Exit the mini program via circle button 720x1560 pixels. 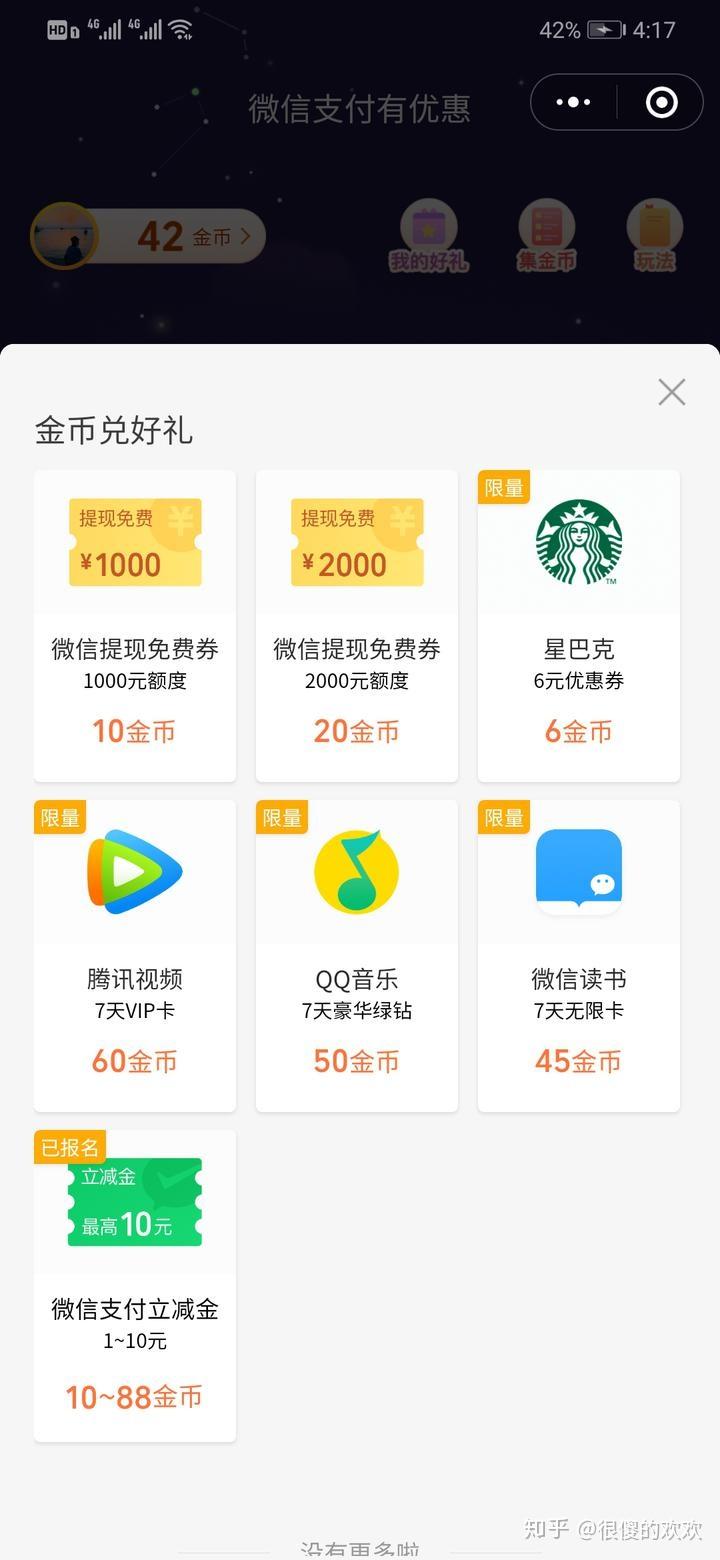(x=661, y=102)
